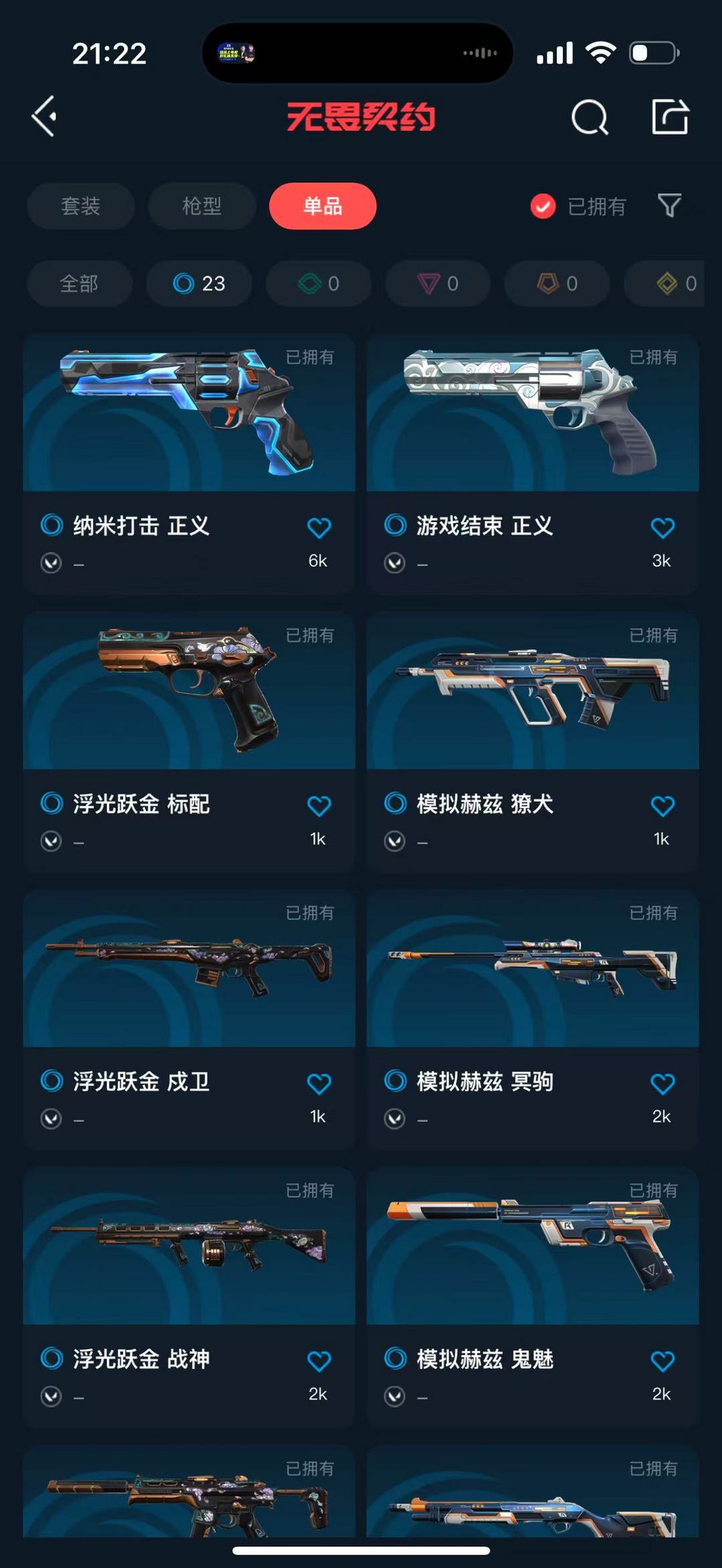The image size is (722, 1568).
Task: Go back using the top-left arrow
Action: click(x=44, y=117)
